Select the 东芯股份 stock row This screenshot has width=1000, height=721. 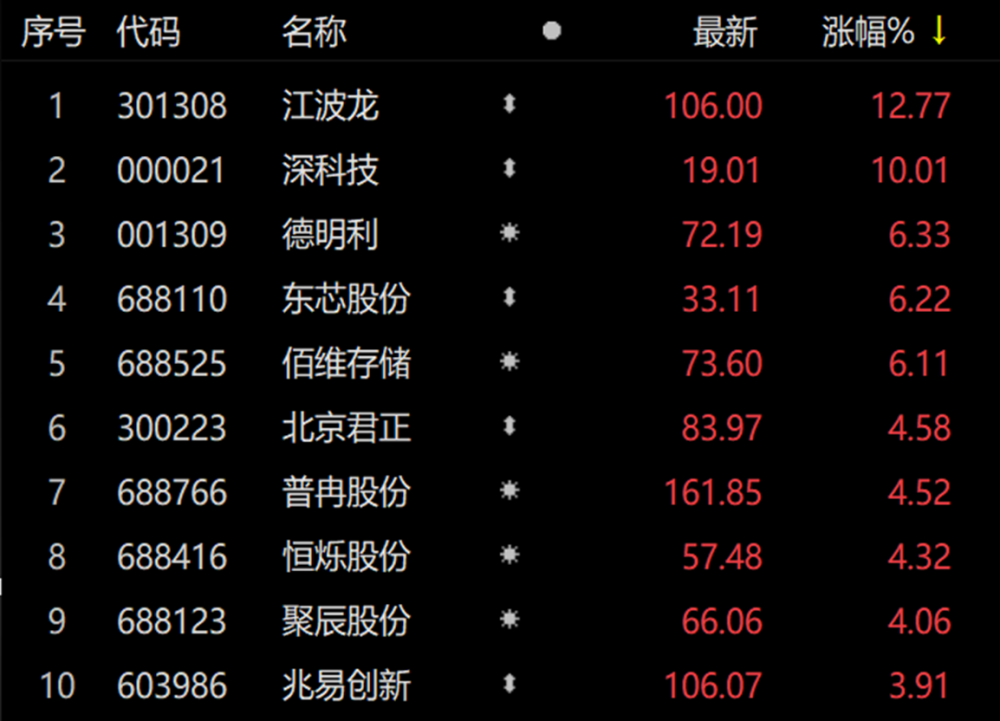point(345,299)
